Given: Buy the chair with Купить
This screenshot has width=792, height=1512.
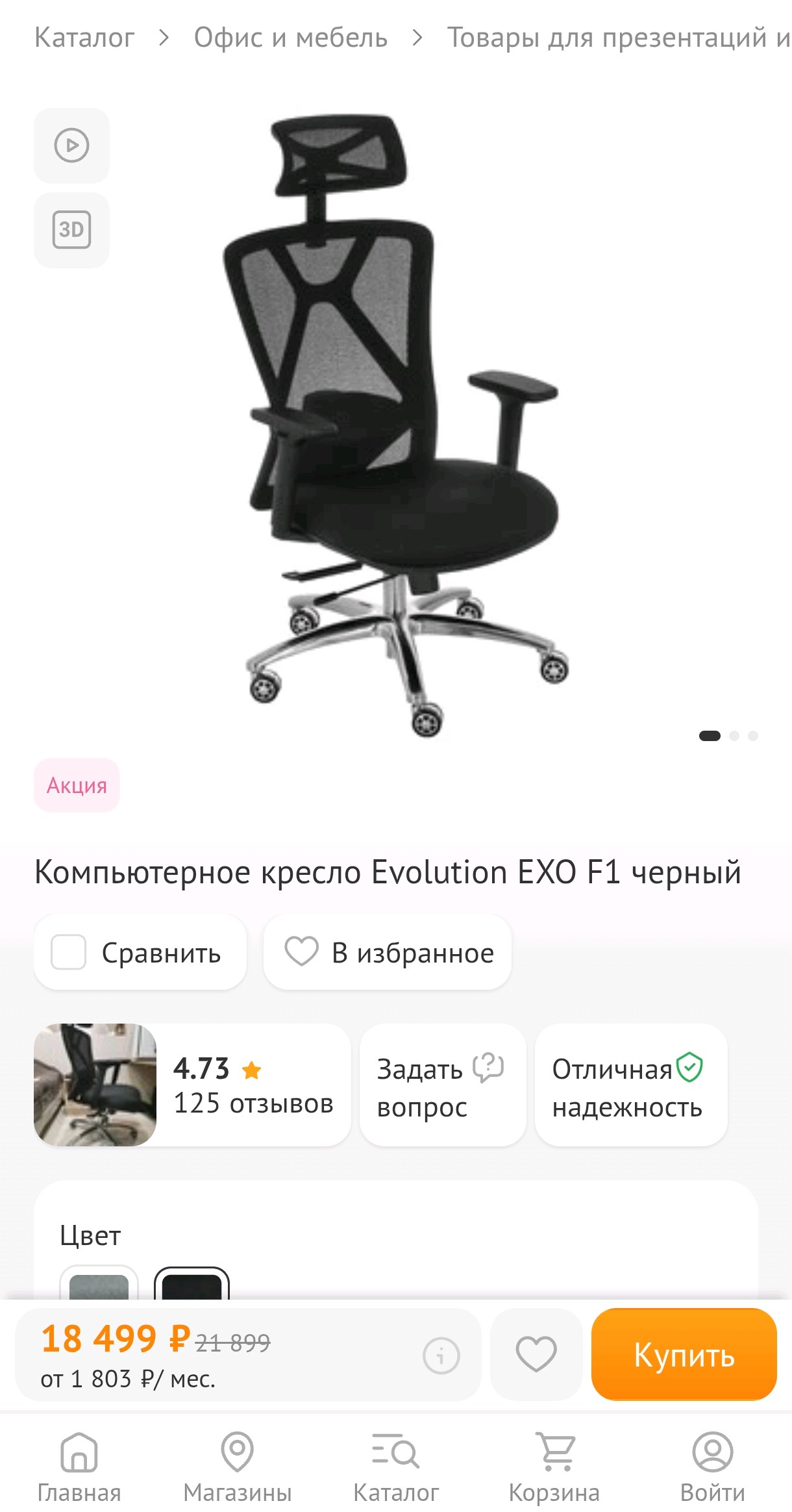Looking at the screenshot, I should (x=684, y=1354).
